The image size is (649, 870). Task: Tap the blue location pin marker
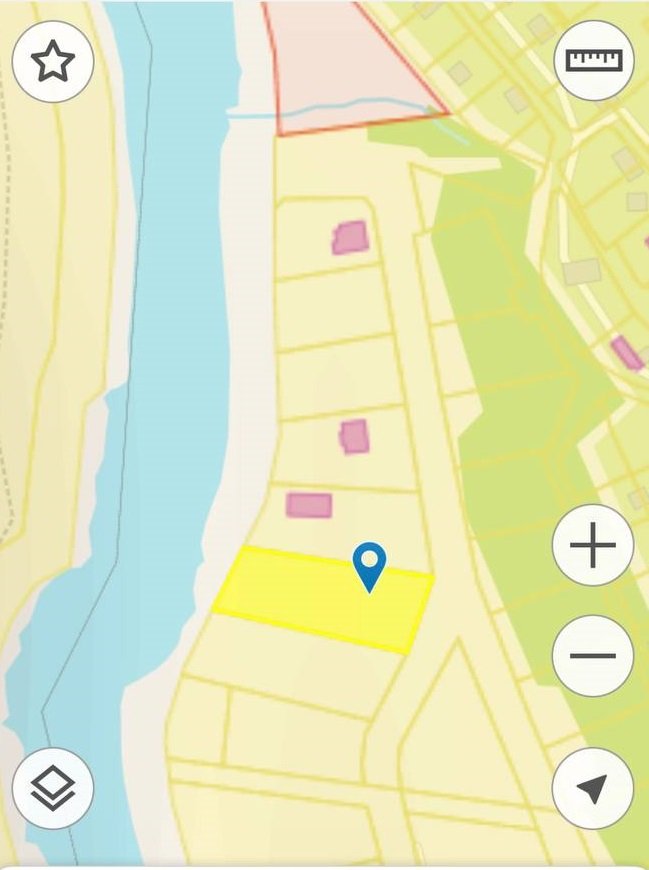[x=370, y=565]
